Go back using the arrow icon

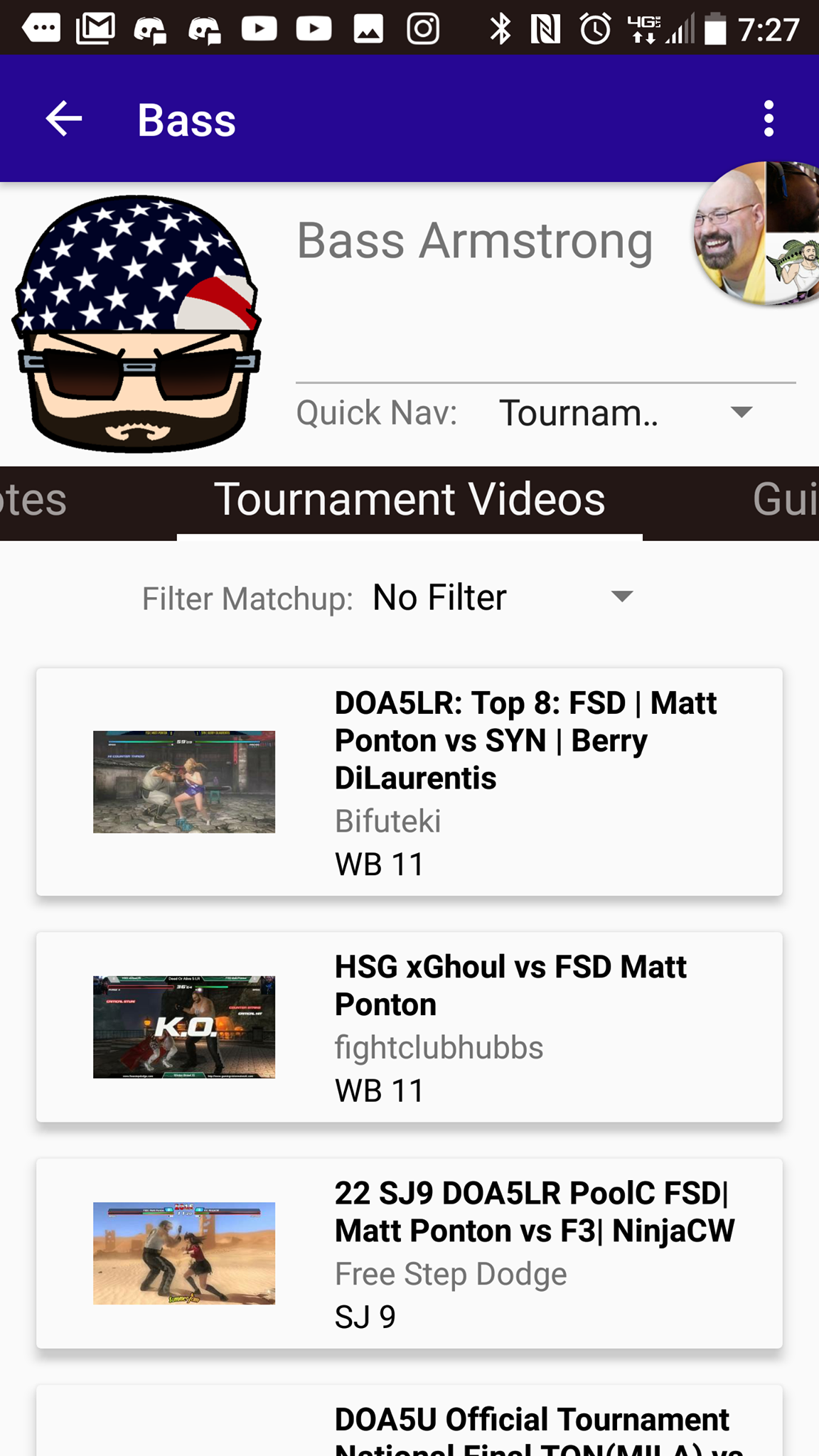pyautogui.click(x=64, y=119)
